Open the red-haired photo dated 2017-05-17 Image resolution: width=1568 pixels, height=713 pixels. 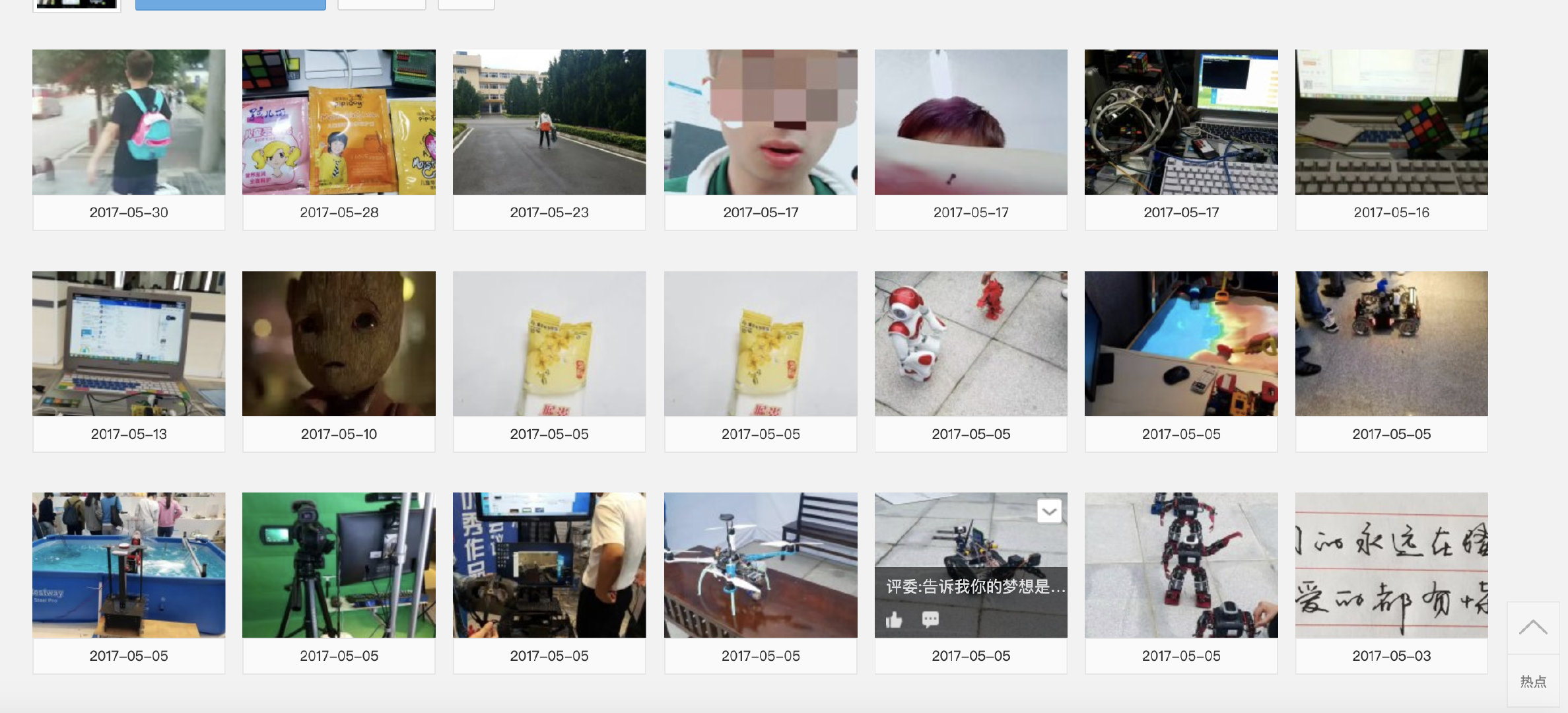(971, 122)
